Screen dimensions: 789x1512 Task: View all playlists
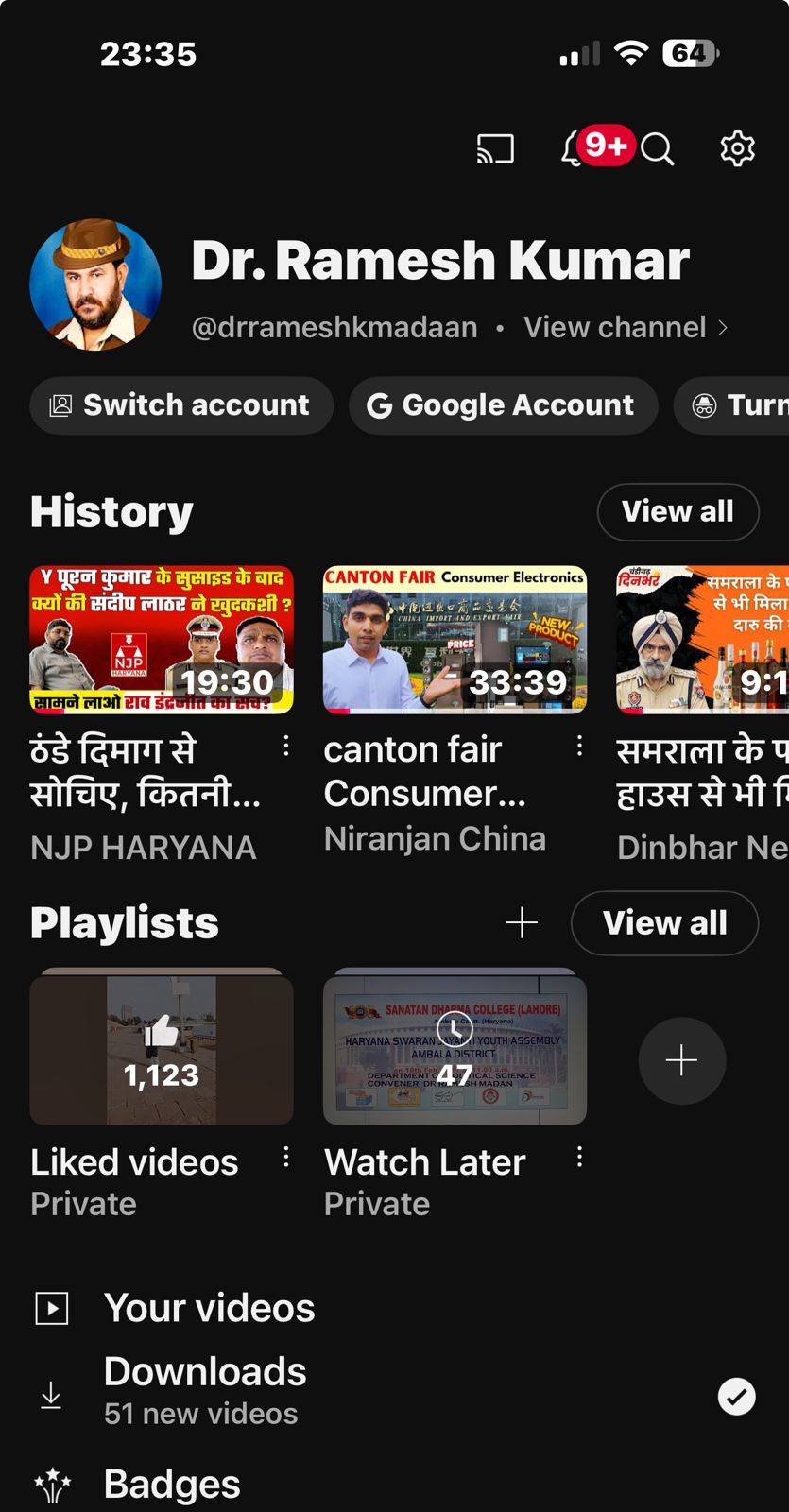click(664, 923)
